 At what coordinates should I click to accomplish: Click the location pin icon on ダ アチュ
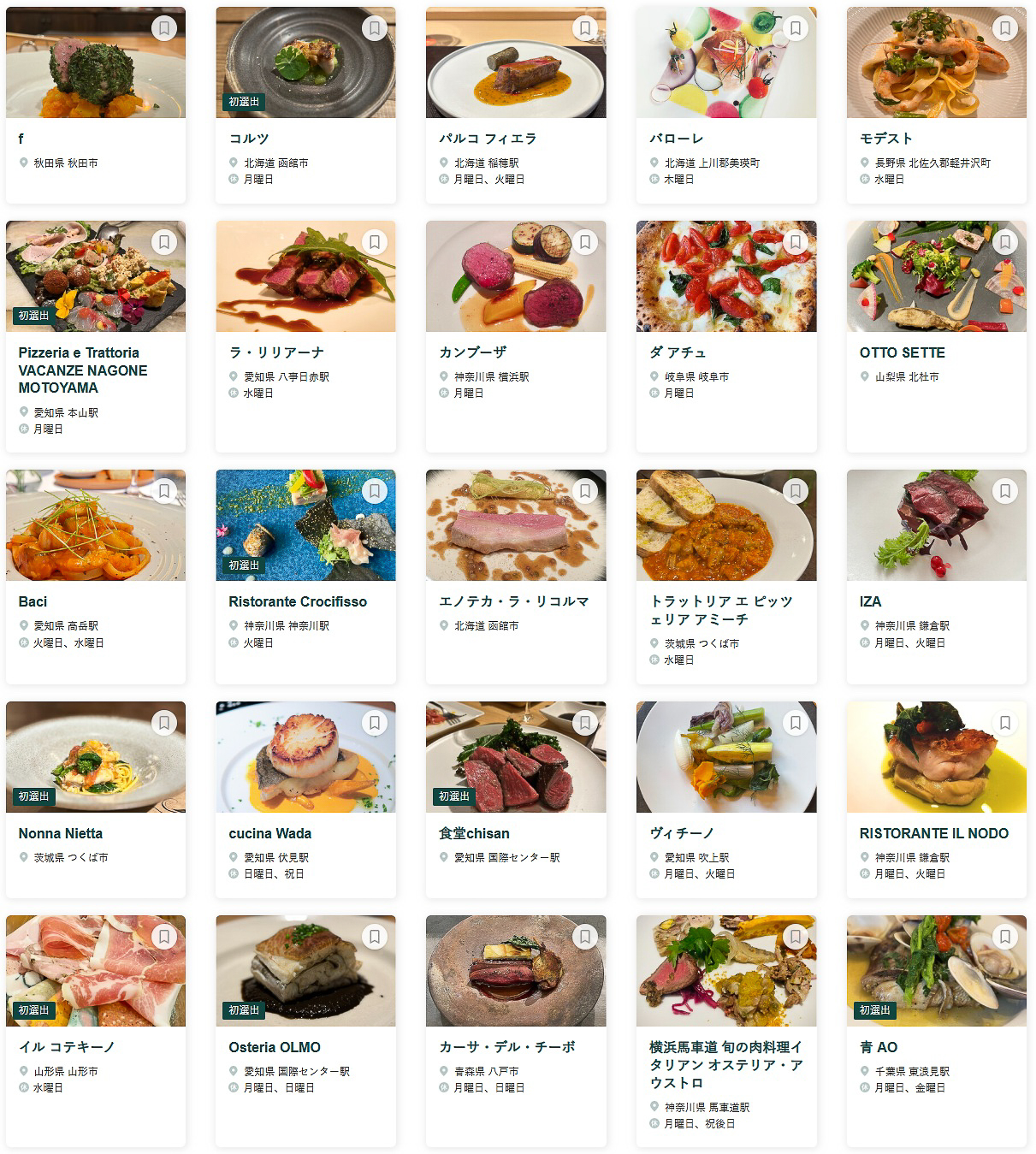point(652,375)
